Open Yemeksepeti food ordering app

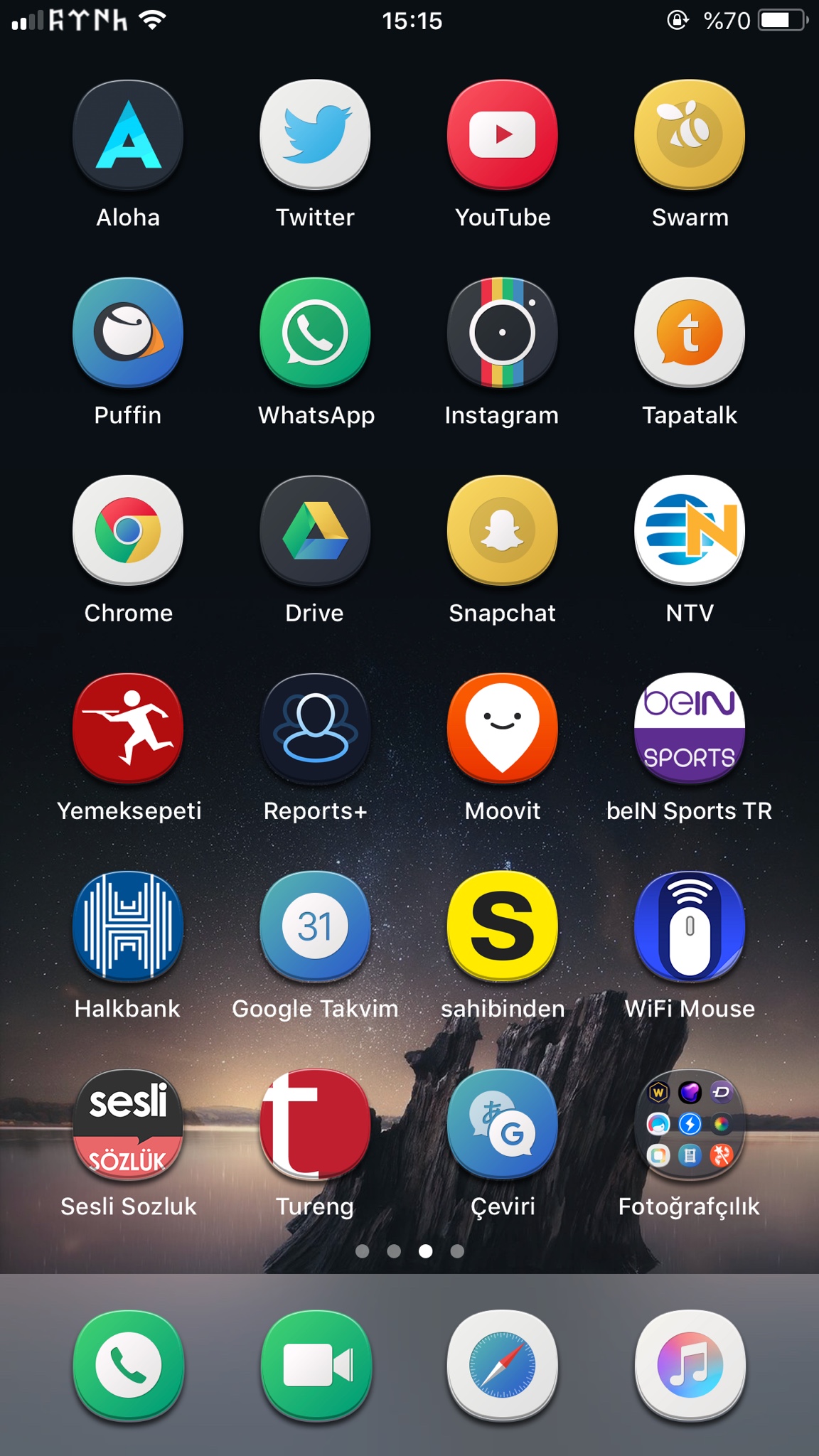[x=128, y=728]
